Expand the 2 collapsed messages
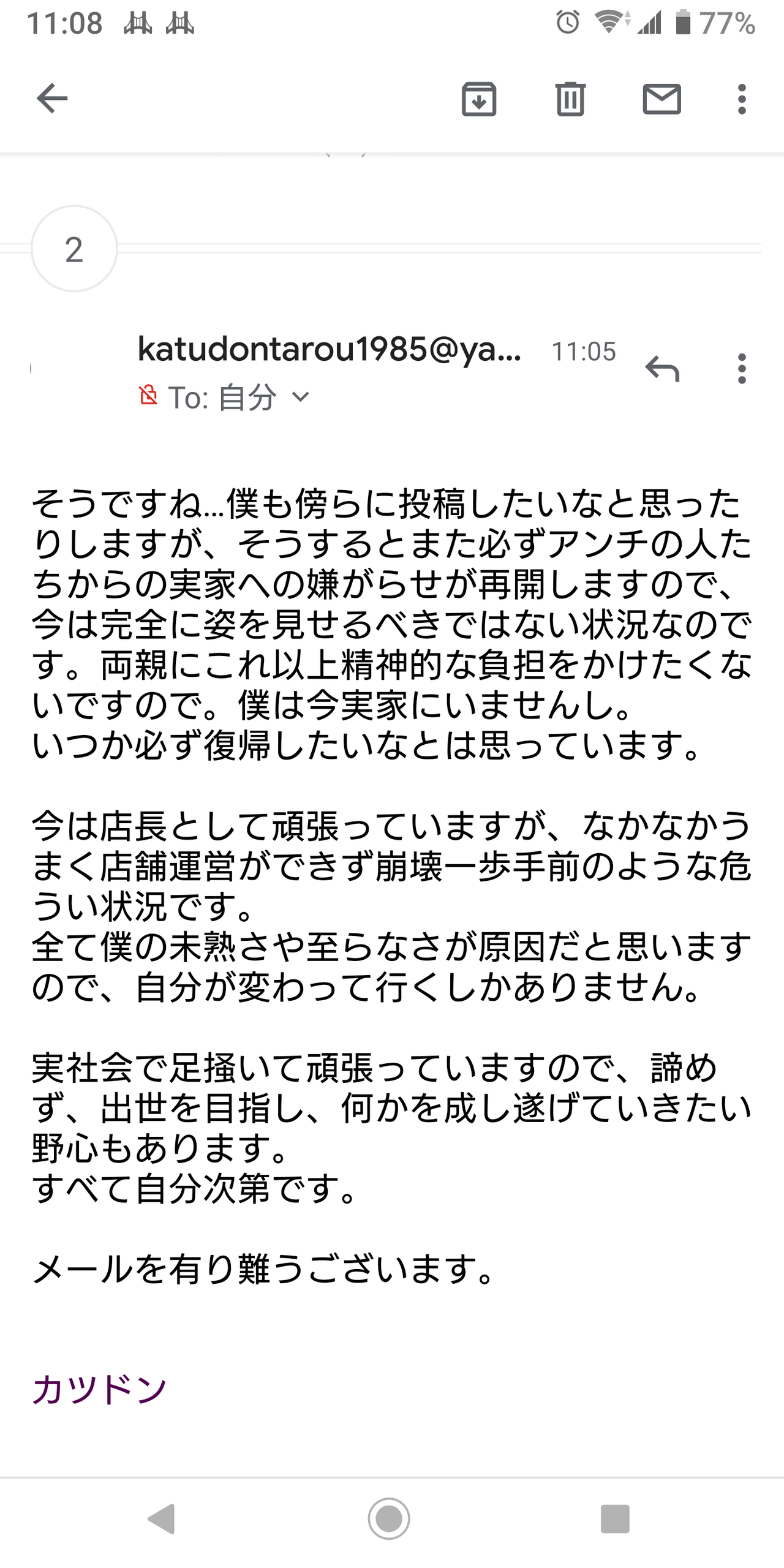784x1568 pixels. coord(74,249)
